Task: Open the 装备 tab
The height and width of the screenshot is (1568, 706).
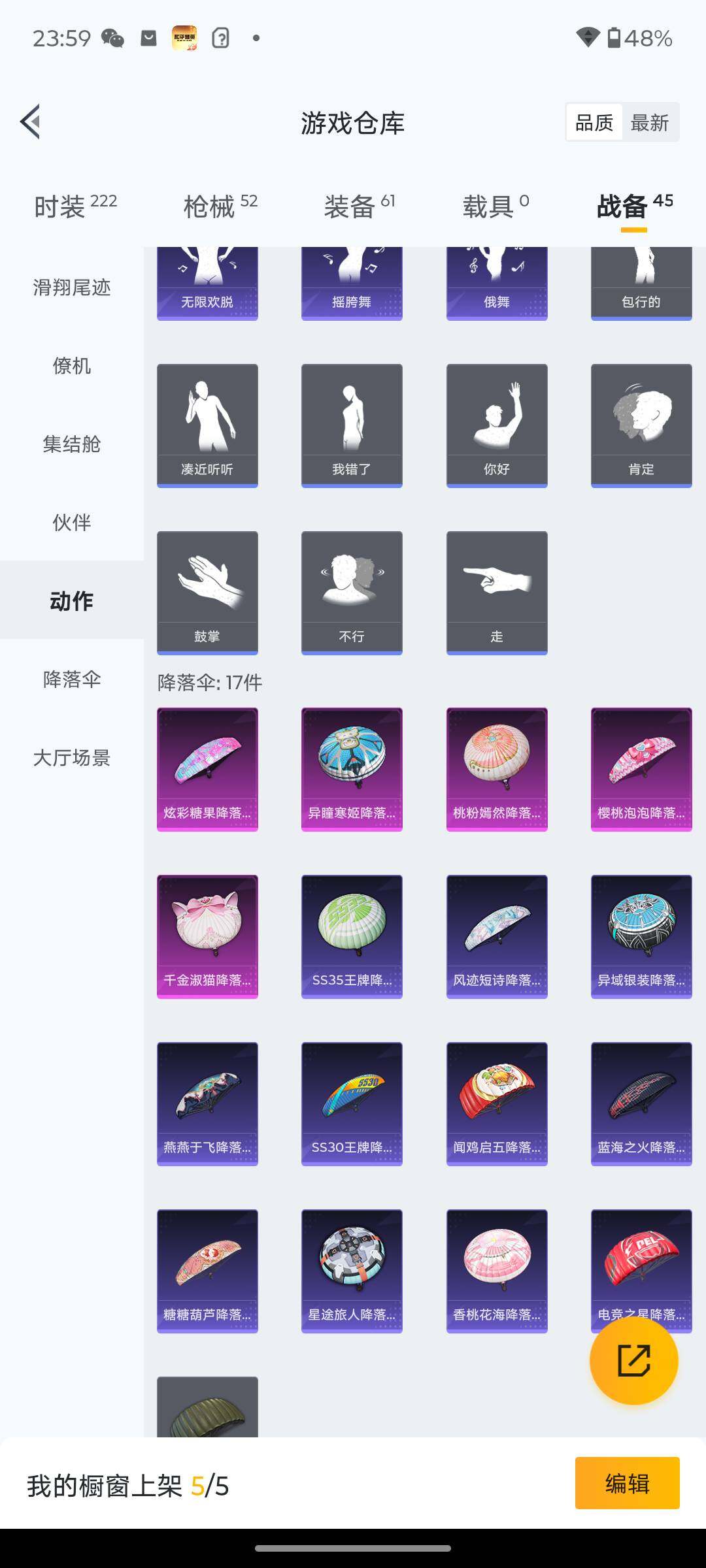Action: pos(359,206)
